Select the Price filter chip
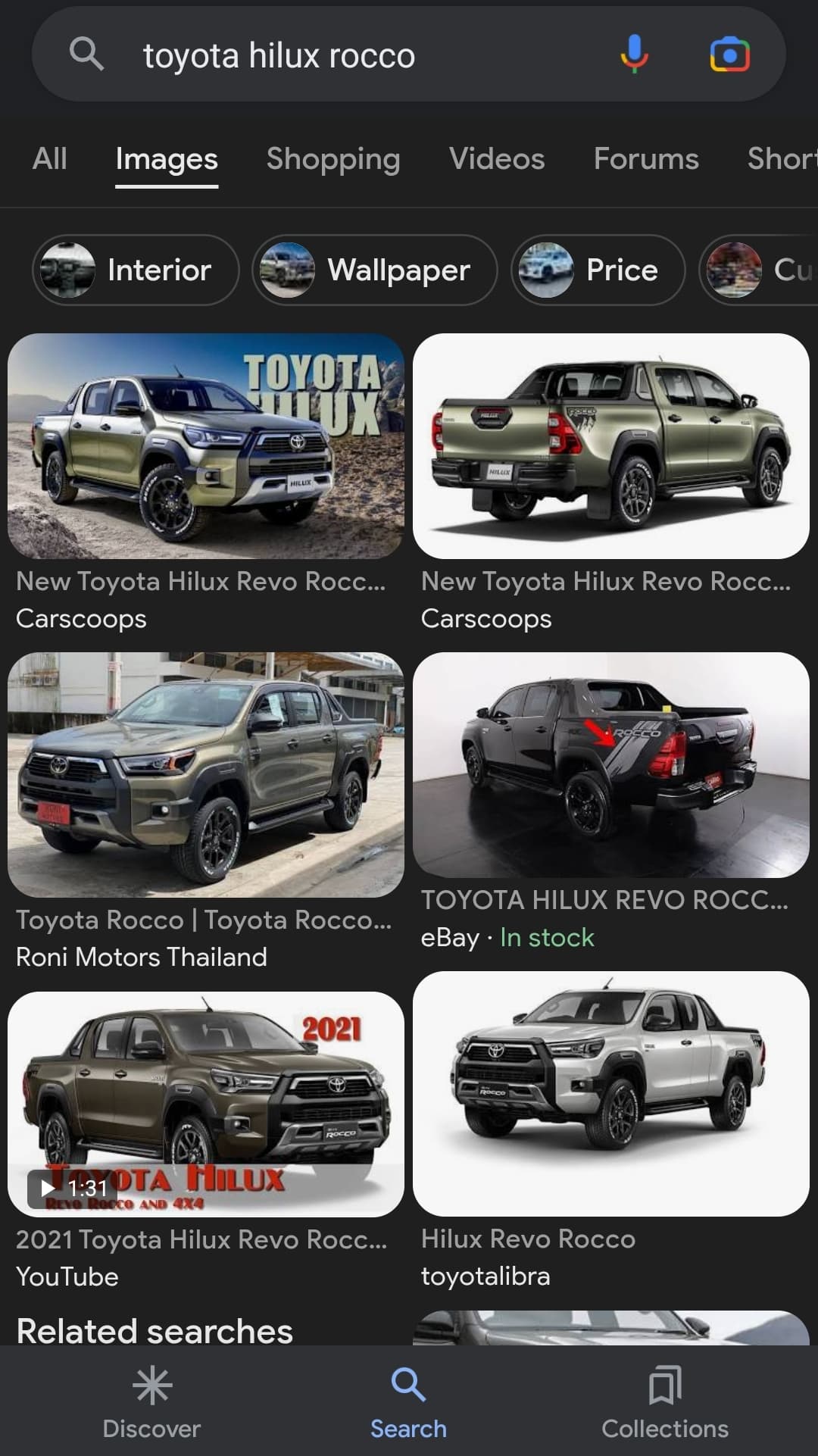818x1456 pixels. click(x=598, y=270)
